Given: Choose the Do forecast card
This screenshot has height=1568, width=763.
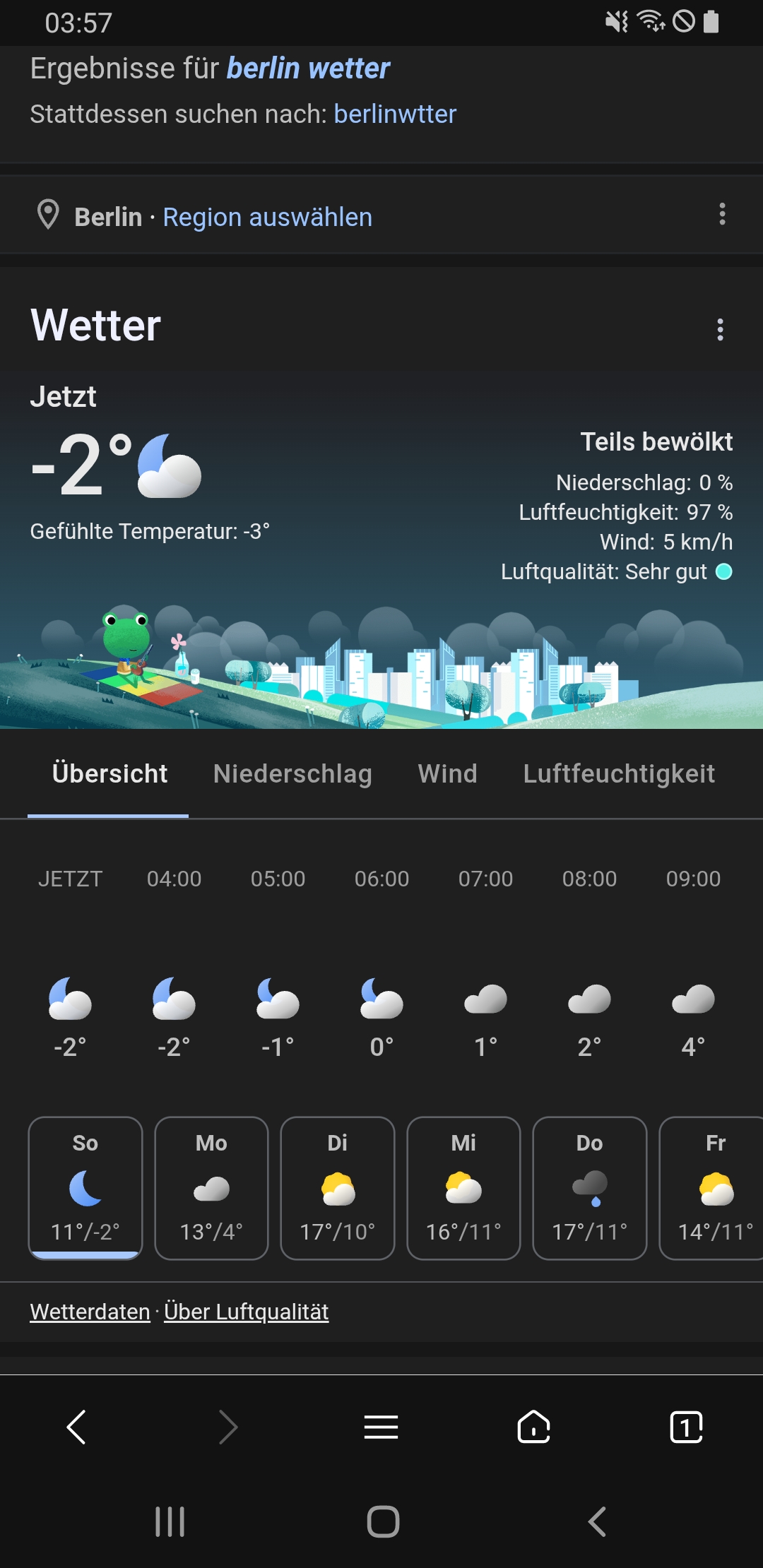Looking at the screenshot, I should tap(590, 1187).
